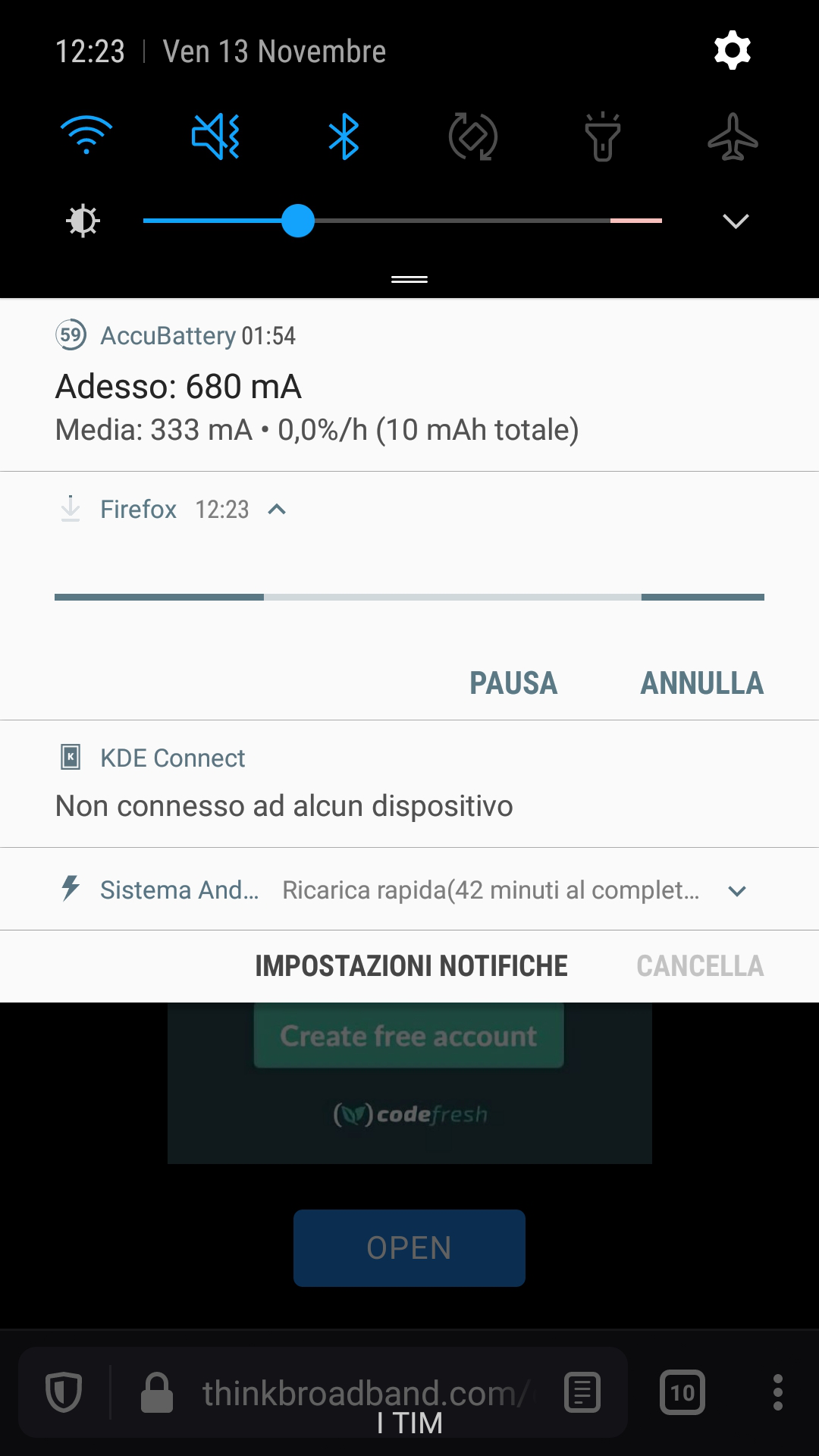
Task: Turn on the flashlight
Action: point(603,136)
